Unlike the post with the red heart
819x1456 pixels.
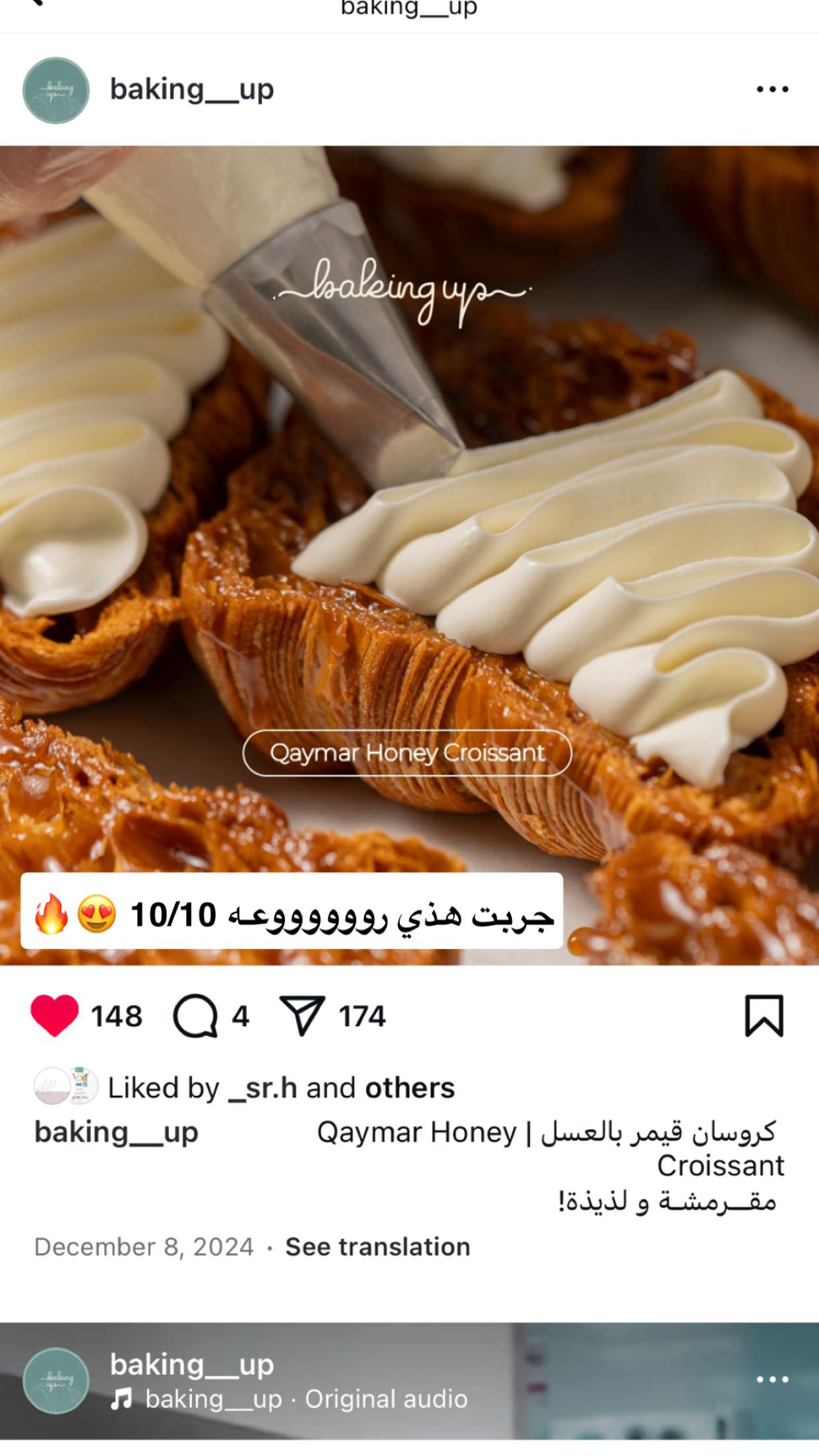pos(55,1016)
